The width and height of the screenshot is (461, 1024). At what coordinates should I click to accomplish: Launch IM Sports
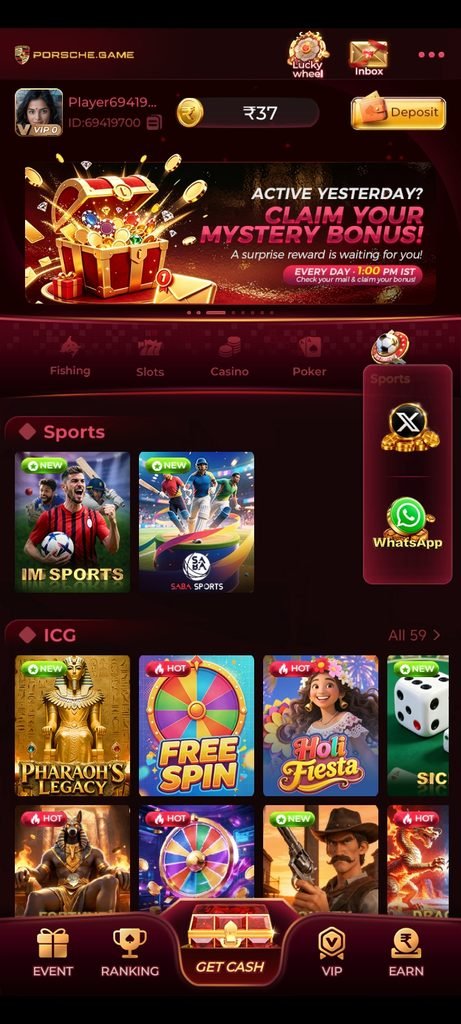72,522
